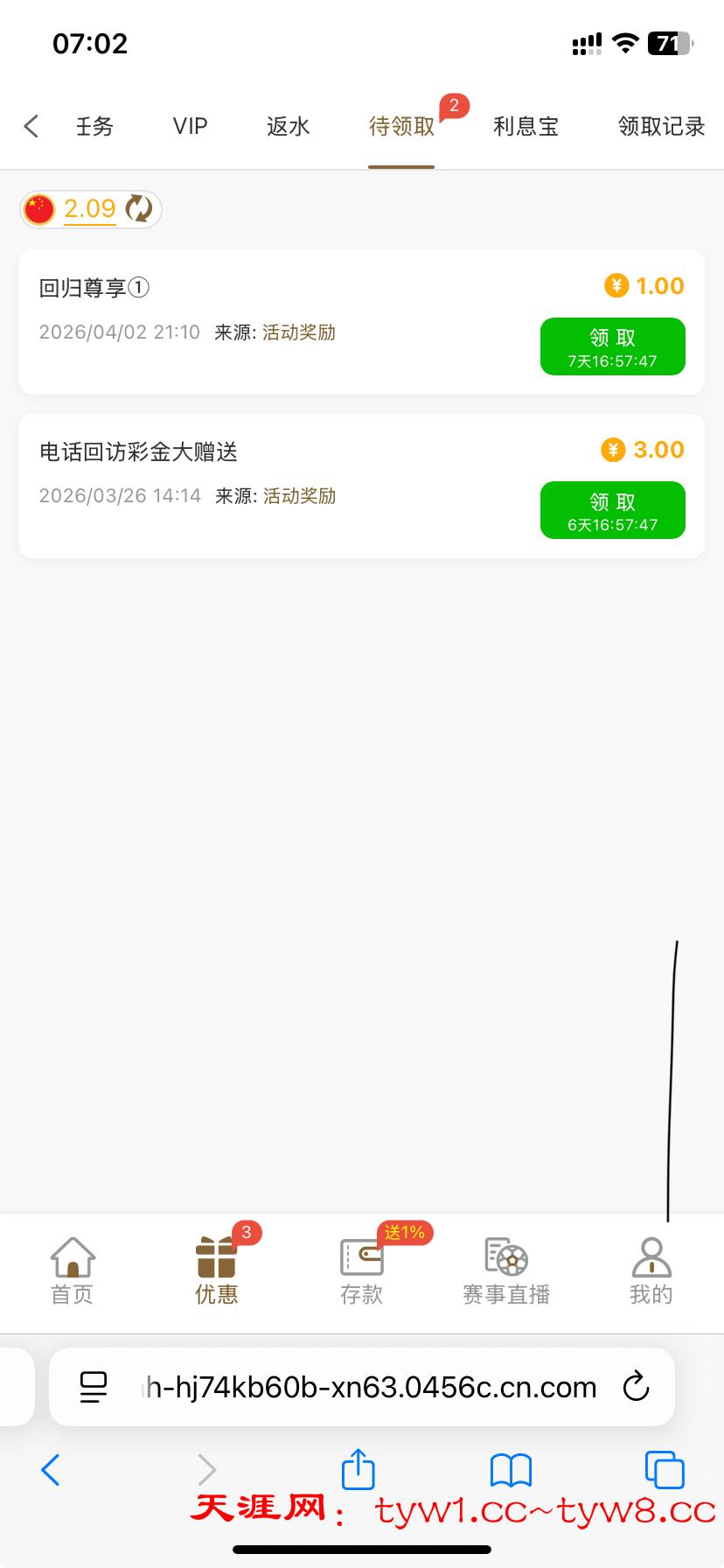This screenshot has width=724, height=1568.
Task: View the 领取记录 tab
Action: [661, 127]
